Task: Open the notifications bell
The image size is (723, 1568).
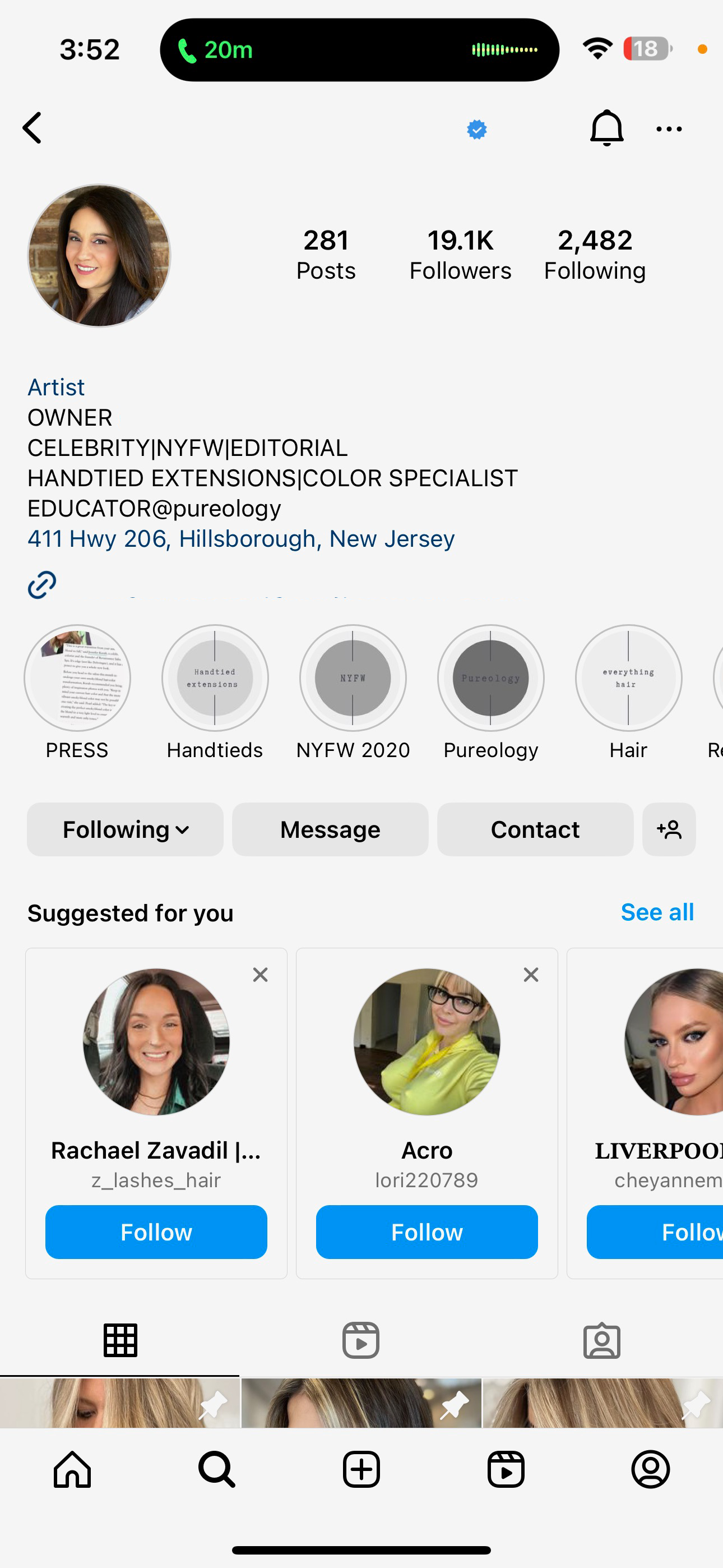Action: [x=606, y=128]
